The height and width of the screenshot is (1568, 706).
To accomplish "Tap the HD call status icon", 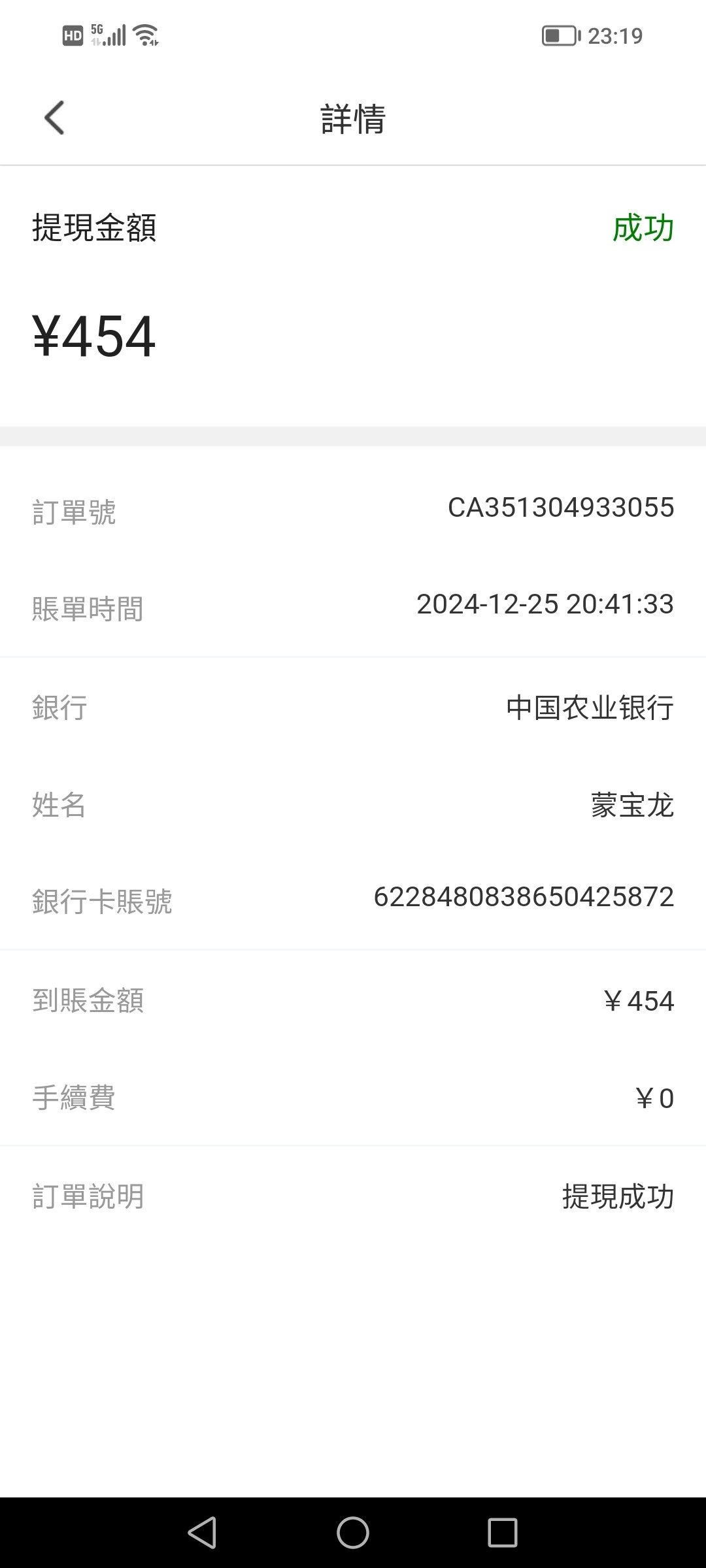I will 72,35.
